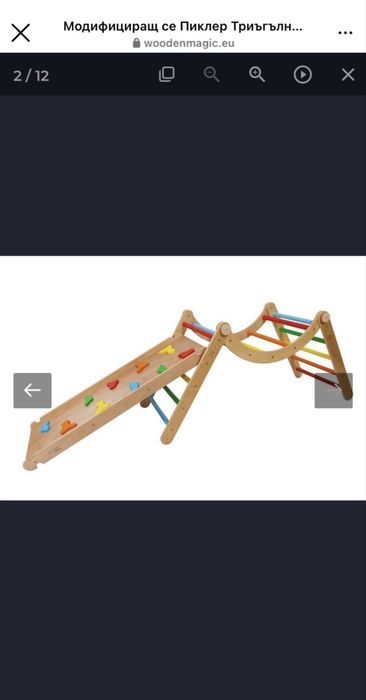
Task: Close the image gallery viewer
Action: pos(348,75)
